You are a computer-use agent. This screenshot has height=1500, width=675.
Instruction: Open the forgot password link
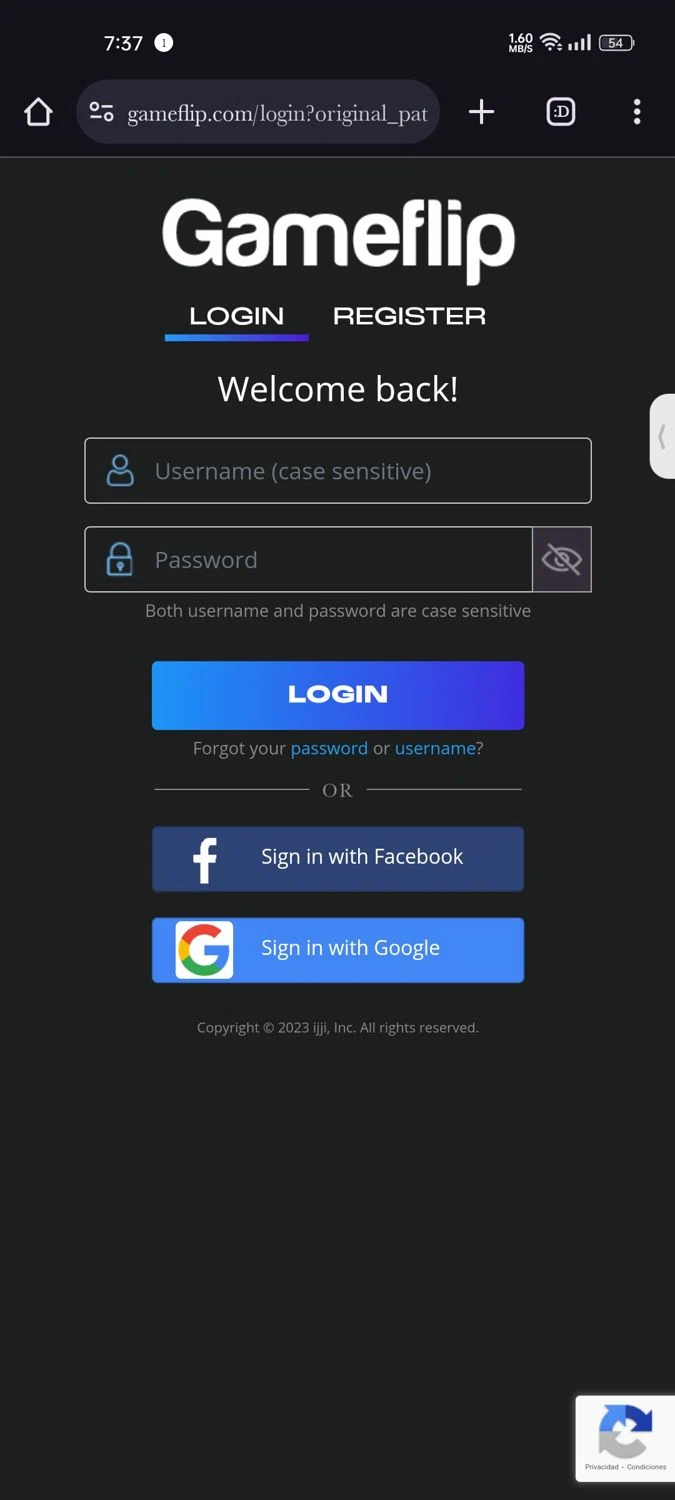tap(329, 748)
